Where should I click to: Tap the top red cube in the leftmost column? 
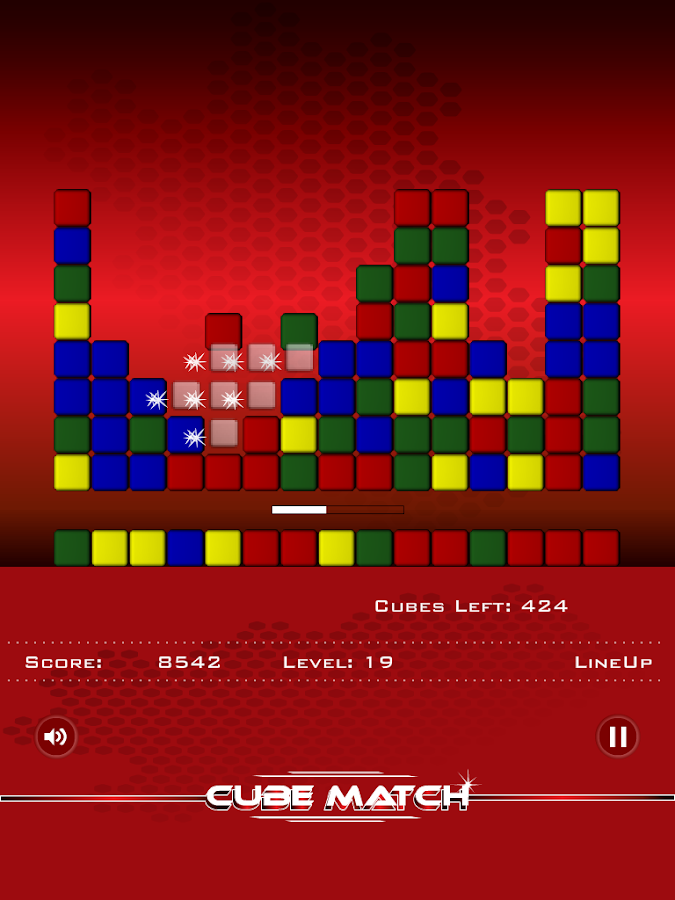(72, 208)
